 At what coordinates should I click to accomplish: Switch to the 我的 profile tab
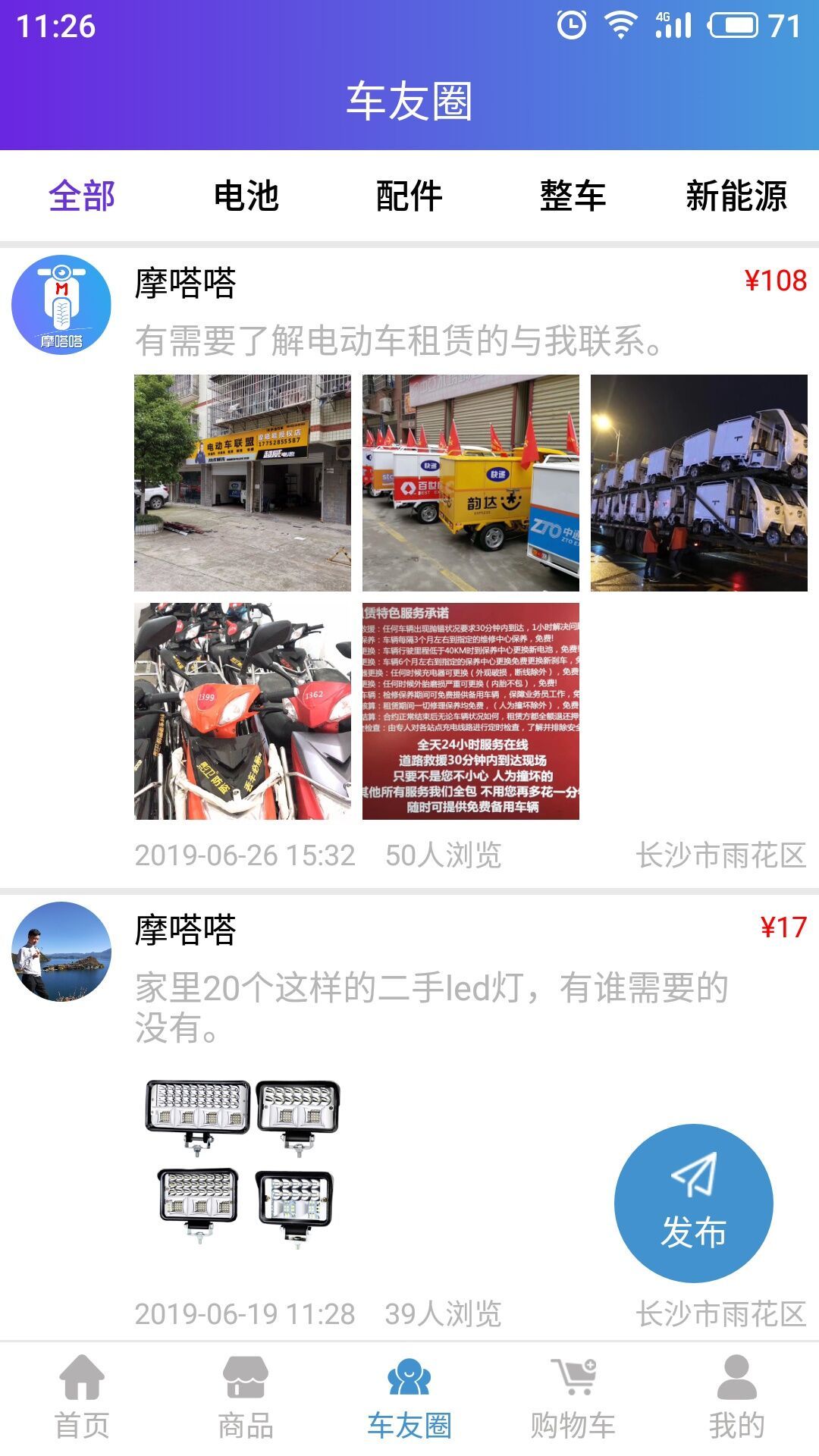click(736, 1397)
